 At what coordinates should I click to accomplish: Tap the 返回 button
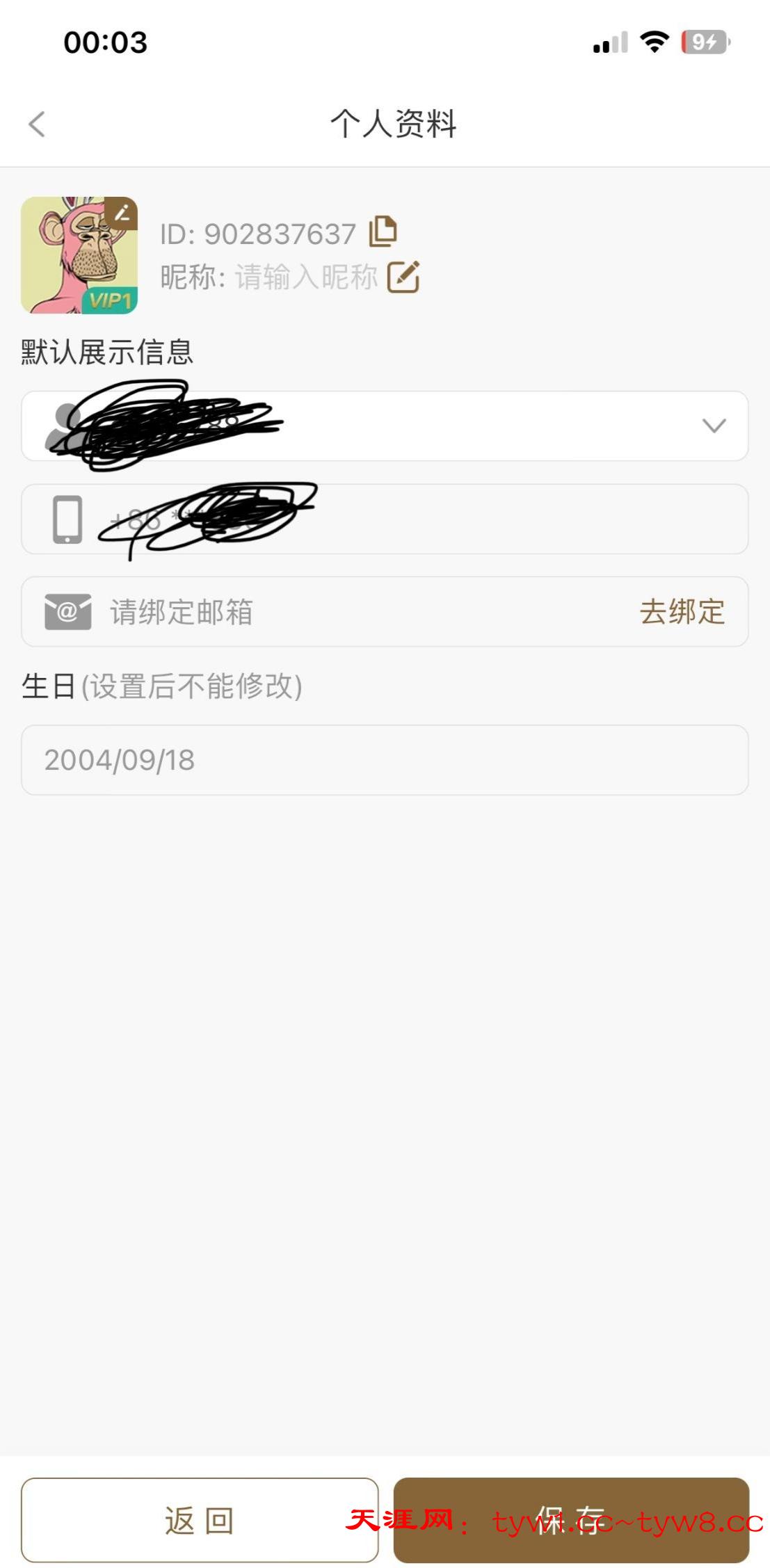tap(200, 1520)
